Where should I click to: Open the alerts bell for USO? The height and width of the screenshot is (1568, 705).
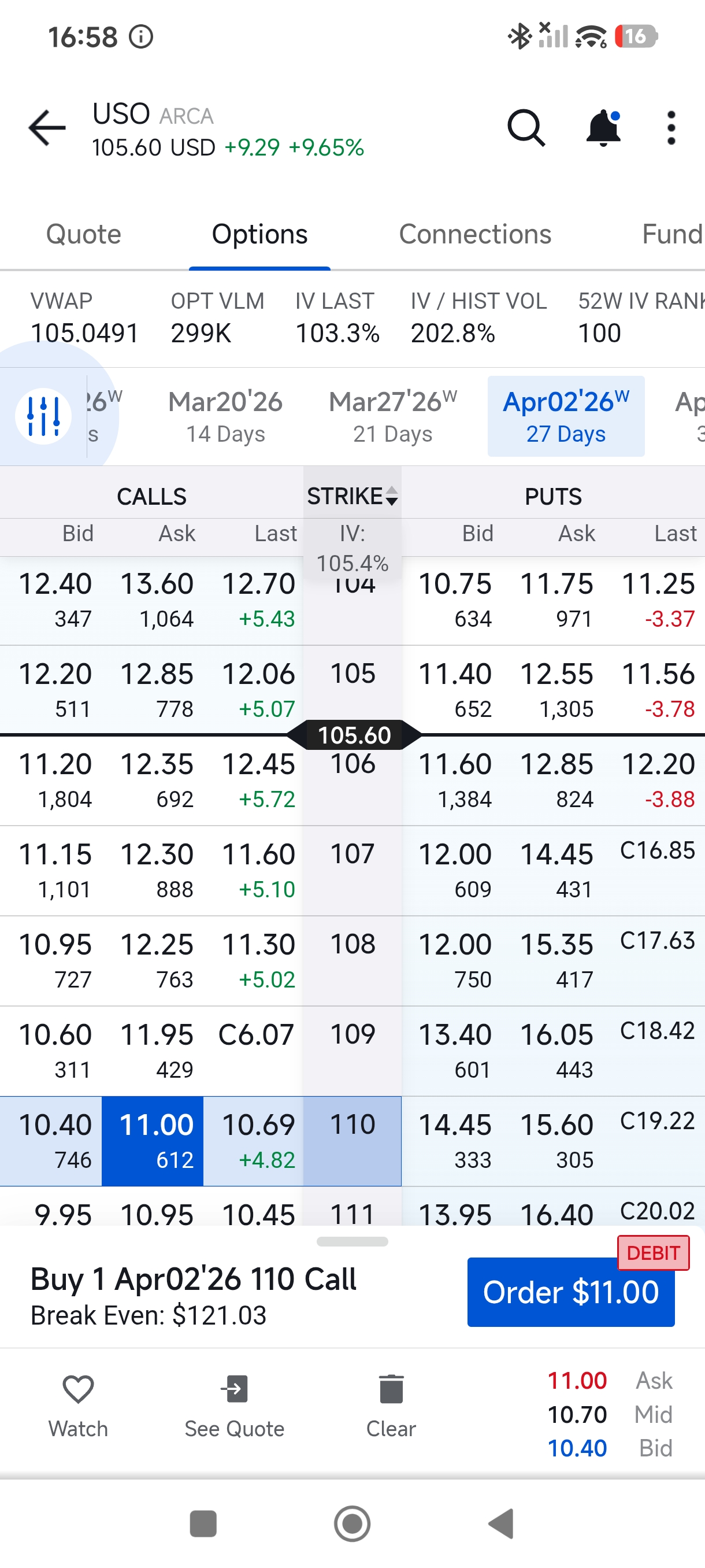603,128
